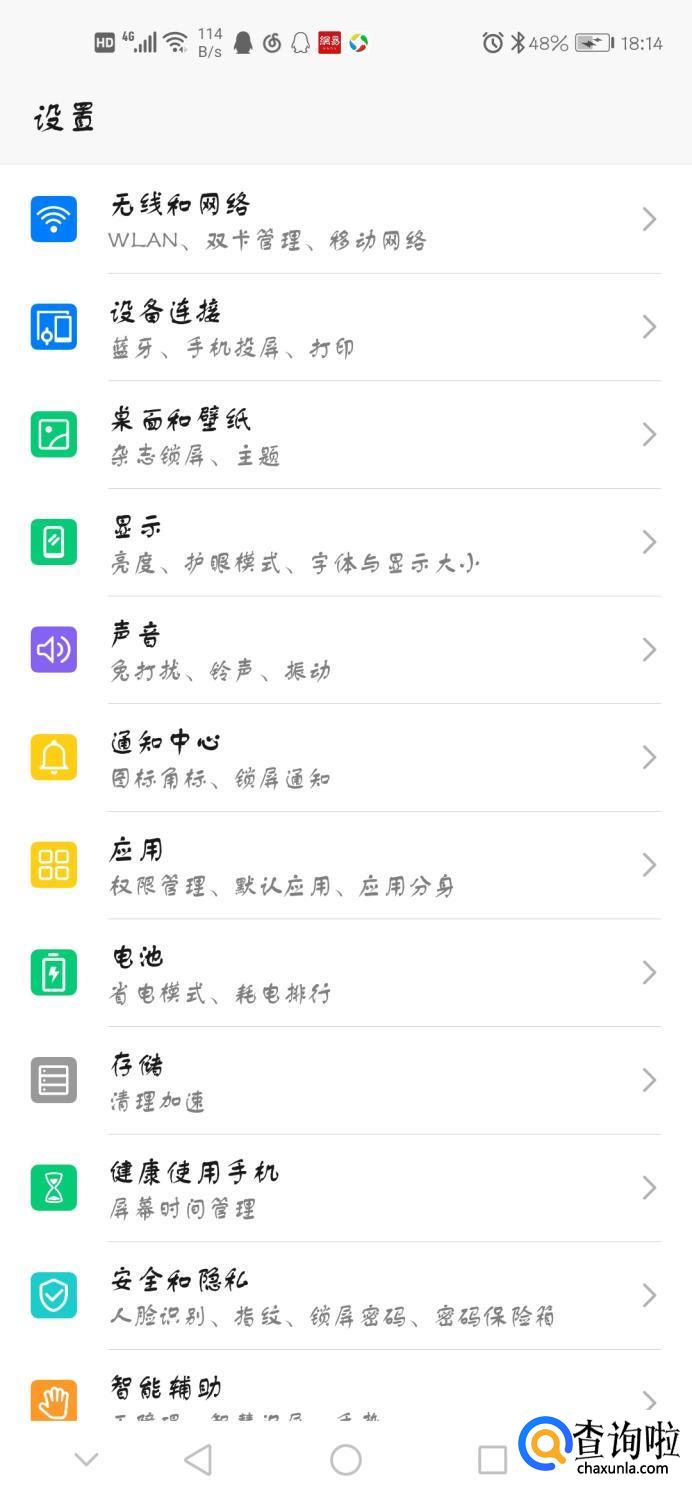Open 智能辅助 settings
Screen dimensions: 692x1499
[x=345, y=1392]
